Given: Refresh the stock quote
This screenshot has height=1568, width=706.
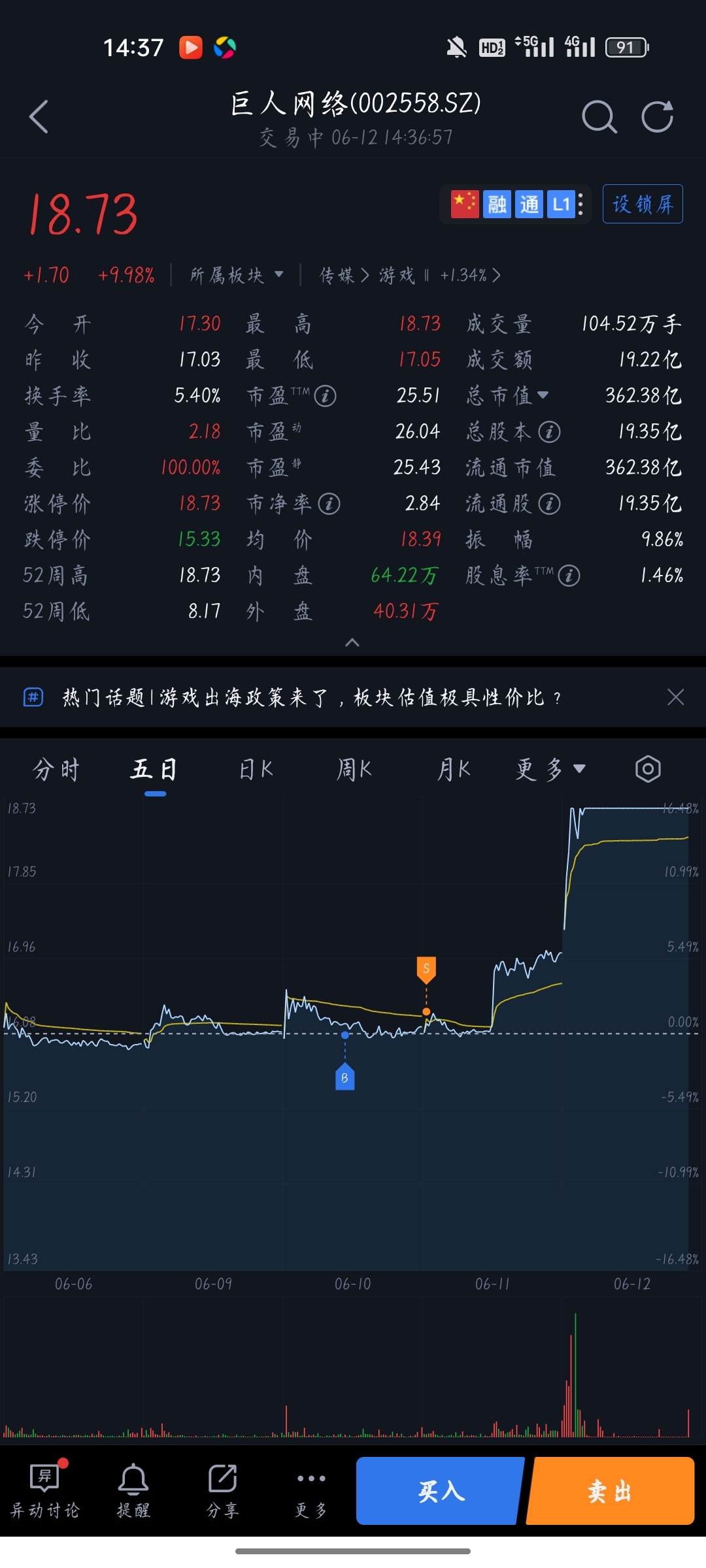Looking at the screenshot, I should click(657, 117).
